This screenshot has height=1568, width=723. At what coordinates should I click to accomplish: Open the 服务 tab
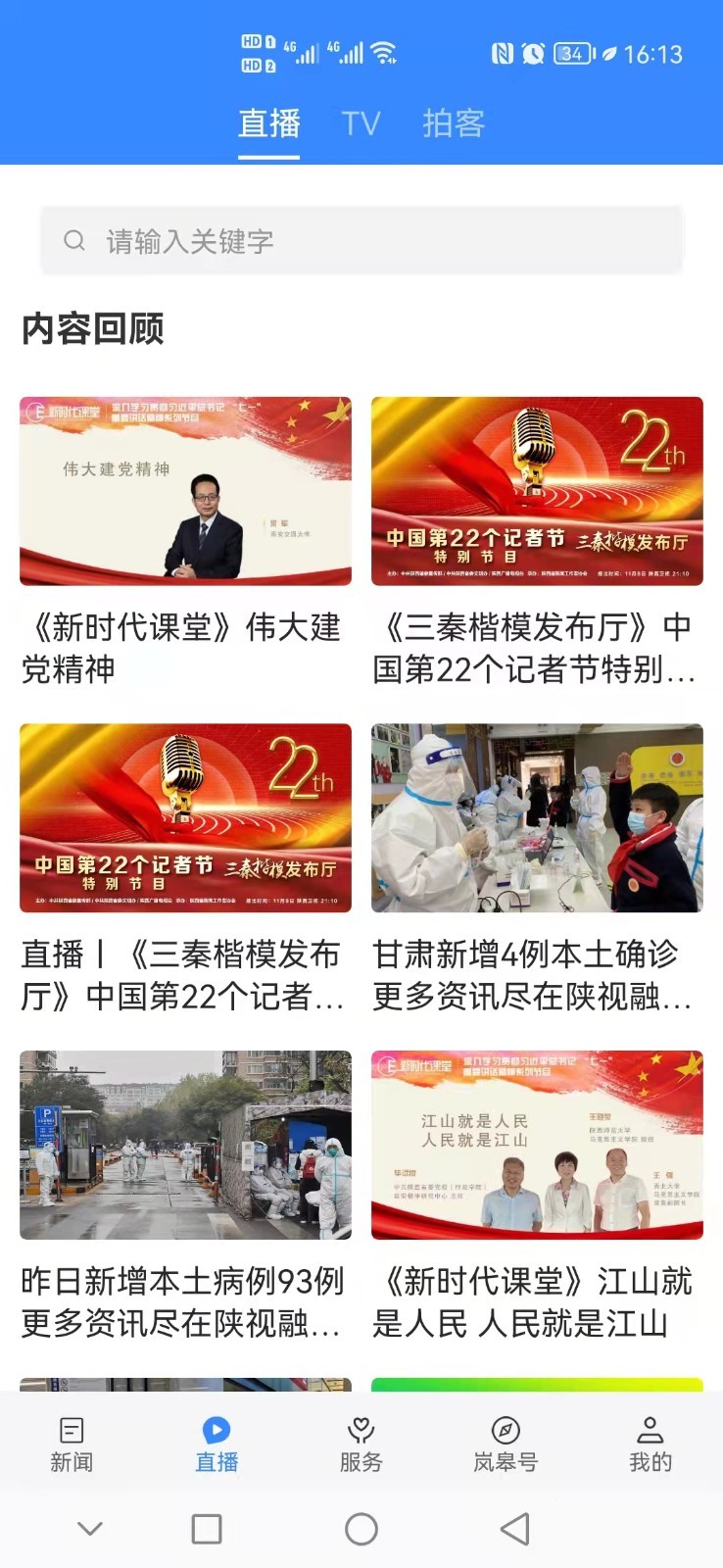pyautogui.click(x=361, y=1444)
